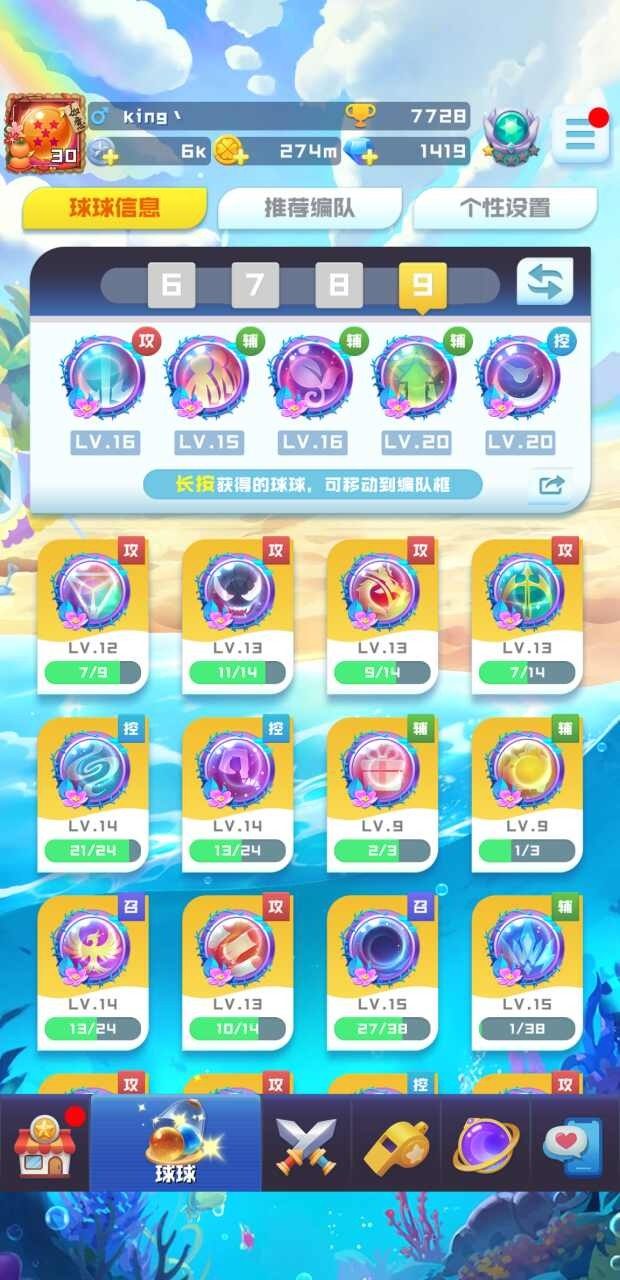
Task: Open the LV.9 ball card 2/3
Action: pos(382,793)
